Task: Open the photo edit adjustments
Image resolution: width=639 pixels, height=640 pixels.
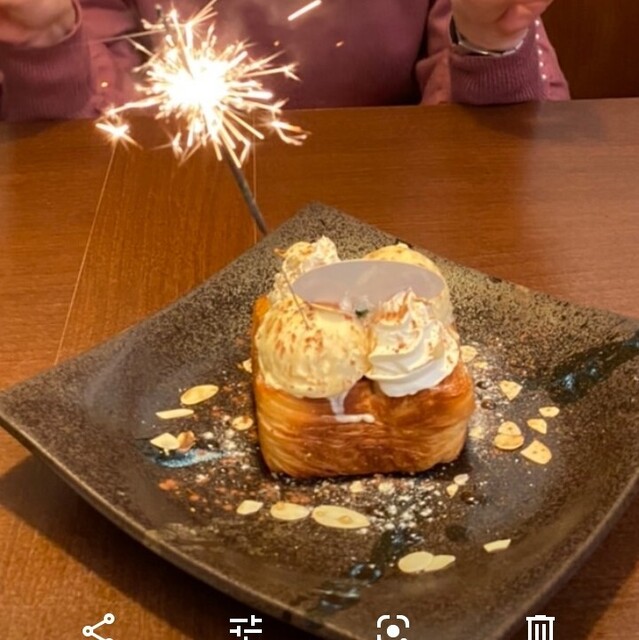Action: [245, 627]
